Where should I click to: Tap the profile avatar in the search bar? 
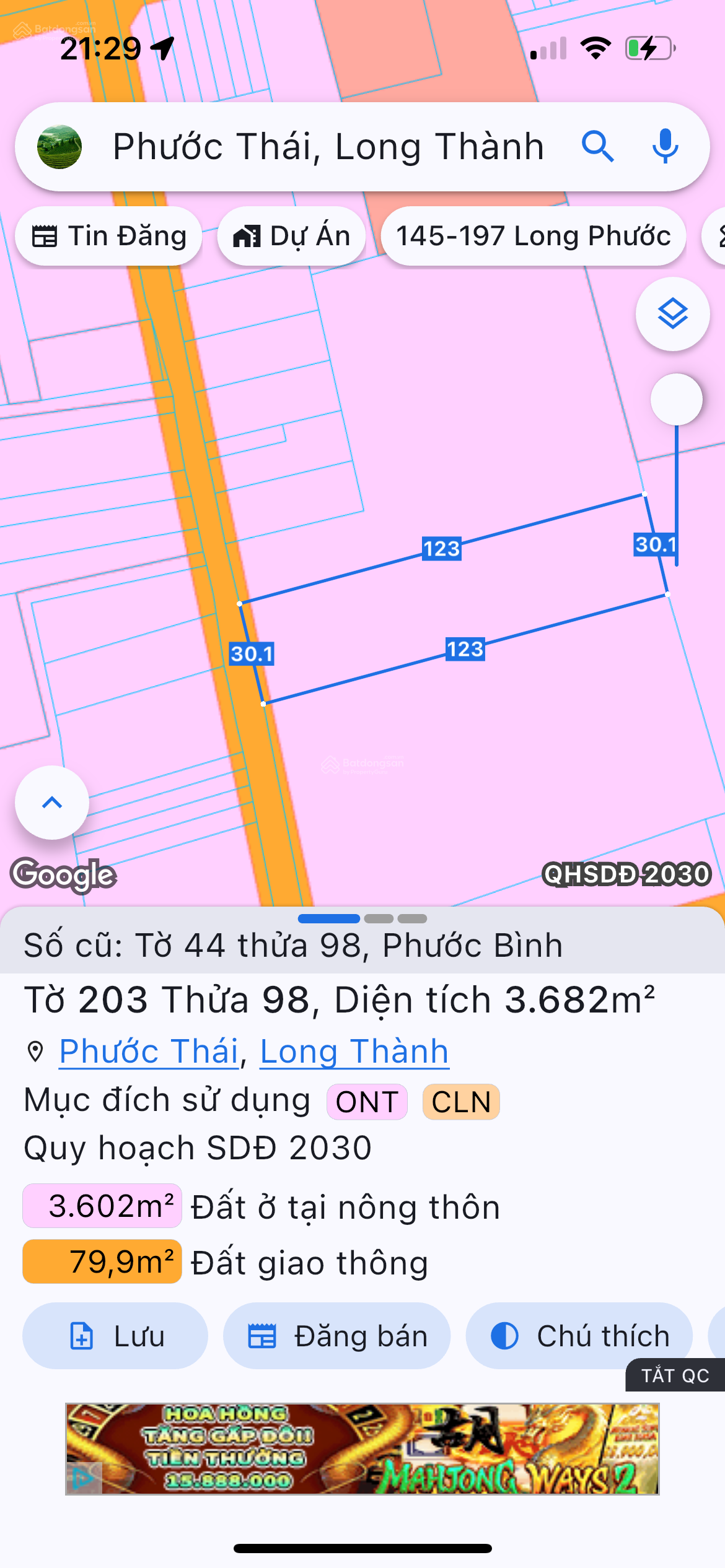click(60, 146)
